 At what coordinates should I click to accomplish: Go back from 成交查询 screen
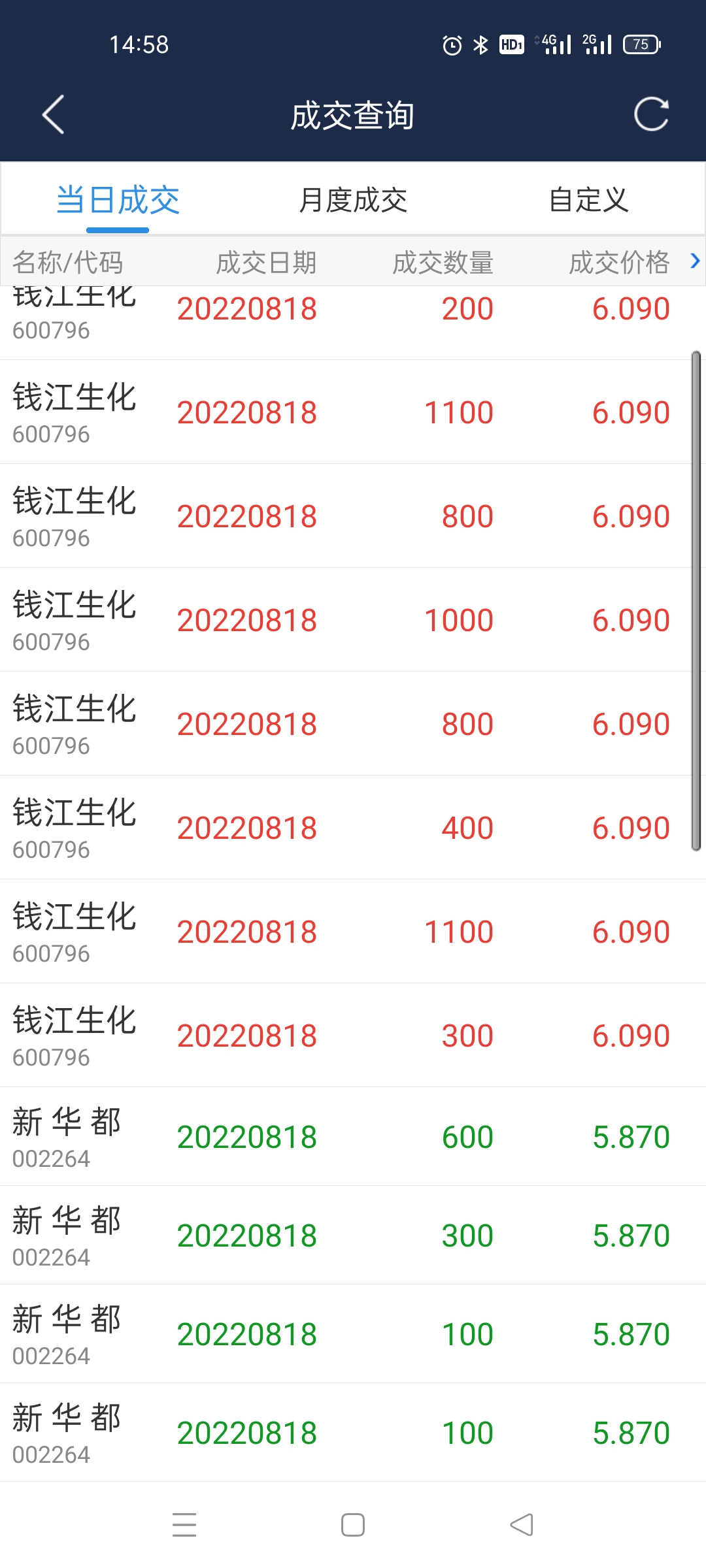53,115
